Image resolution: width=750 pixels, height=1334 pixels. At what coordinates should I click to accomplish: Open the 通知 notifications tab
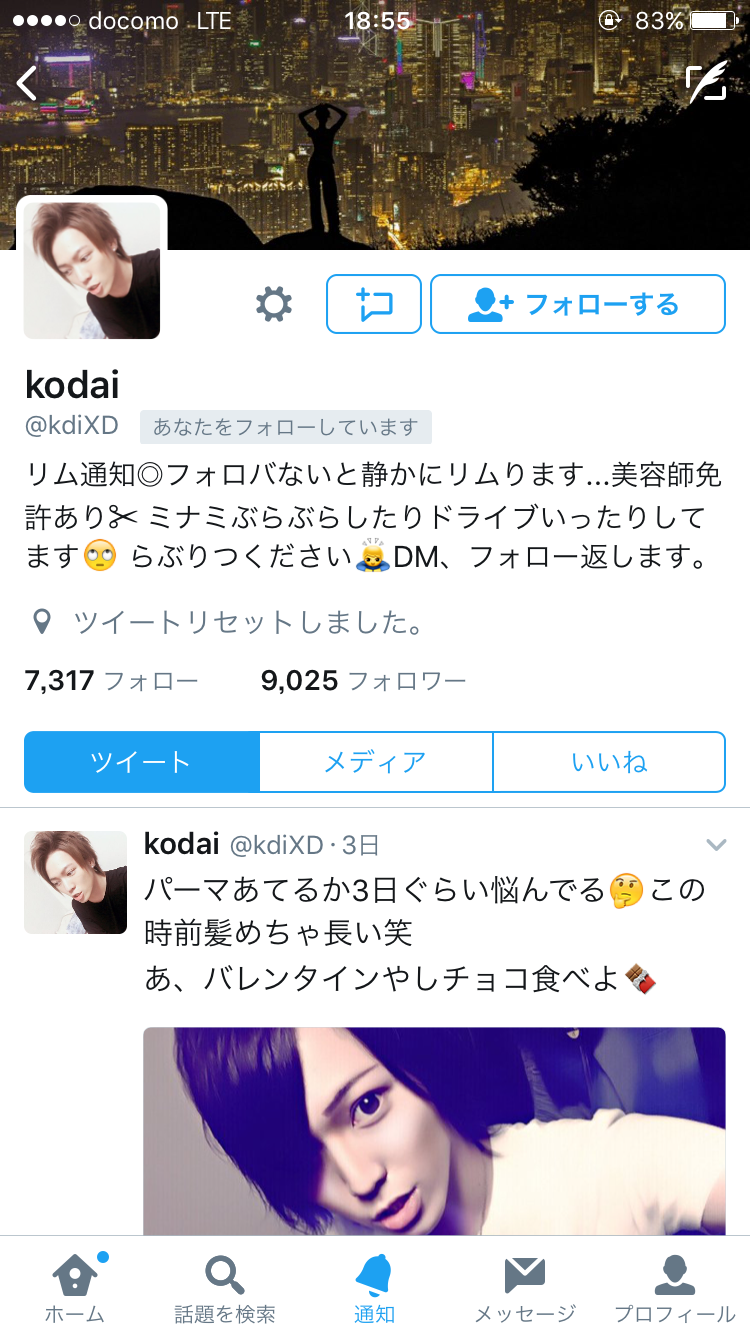(375, 1288)
